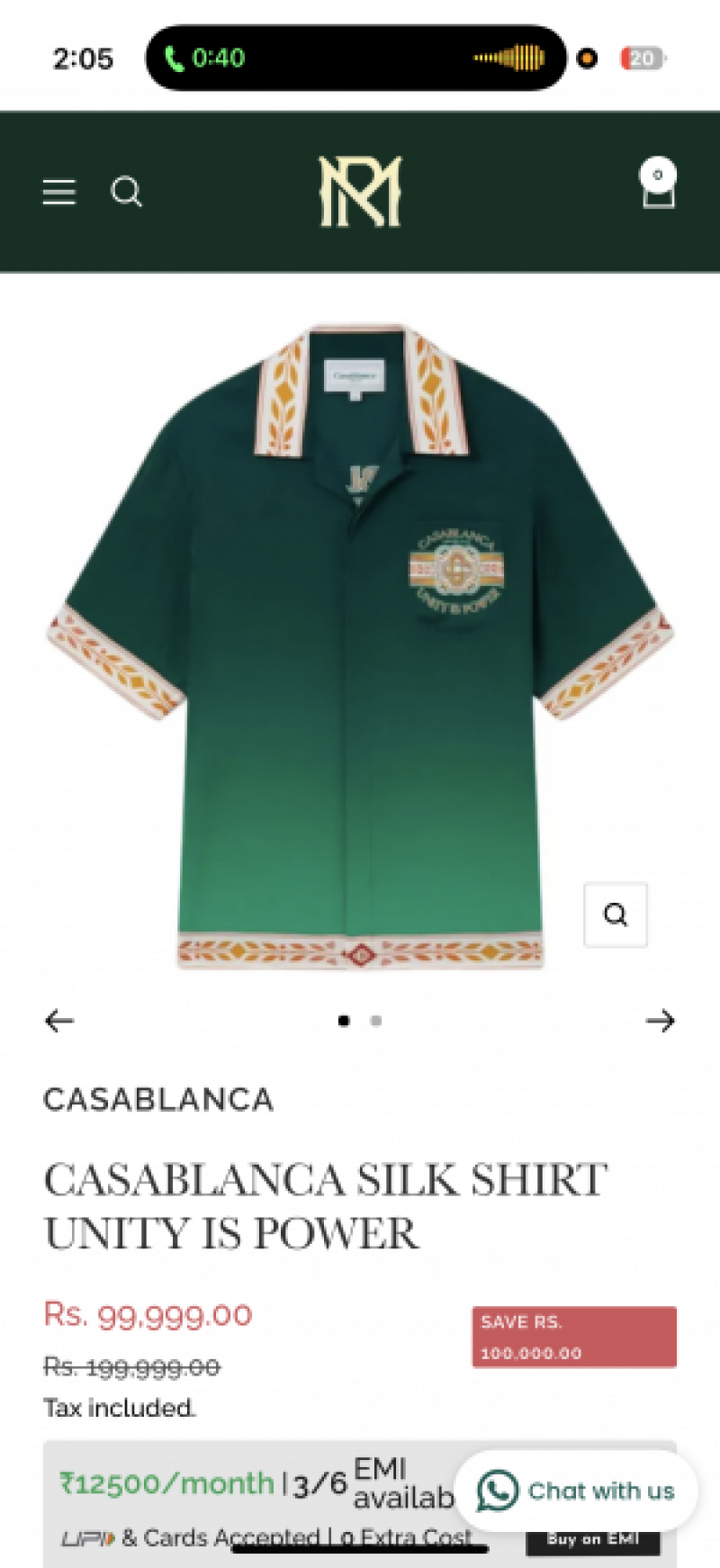Start WhatsApp Chat with us
720x1568 pixels.
point(576,1491)
